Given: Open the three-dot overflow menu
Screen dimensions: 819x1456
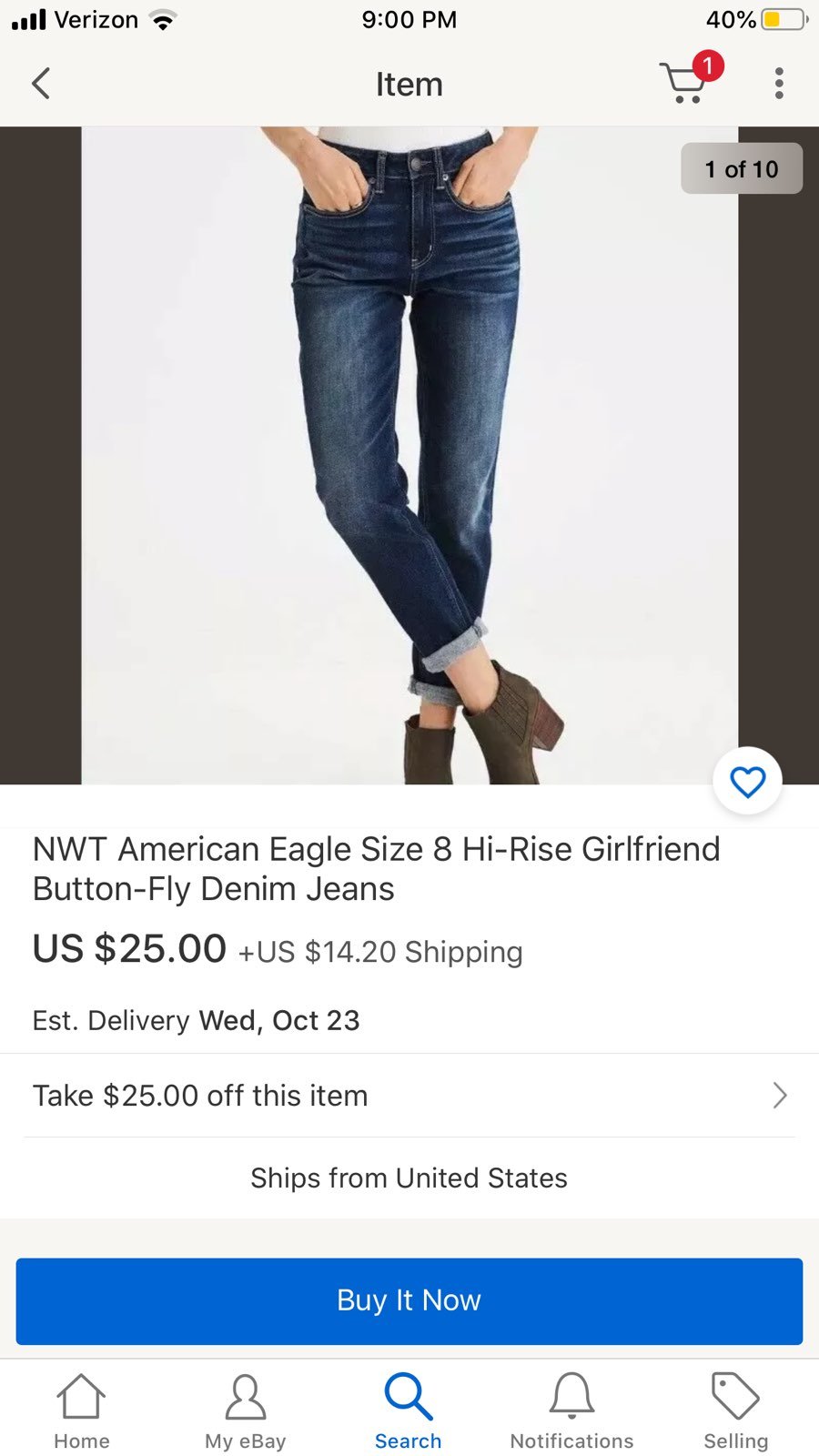Looking at the screenshot, I should click(x=779, y=84).
